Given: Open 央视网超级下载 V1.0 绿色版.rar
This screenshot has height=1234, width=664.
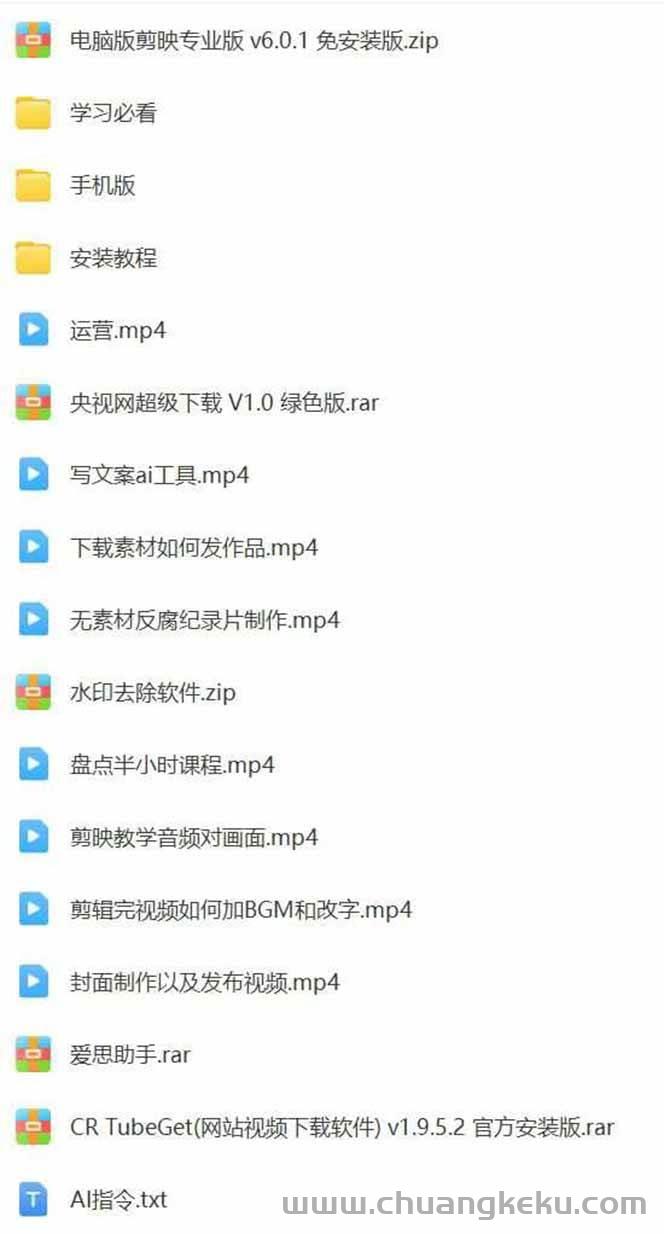Looking at the screenshot, I should (x=223, y=403).
